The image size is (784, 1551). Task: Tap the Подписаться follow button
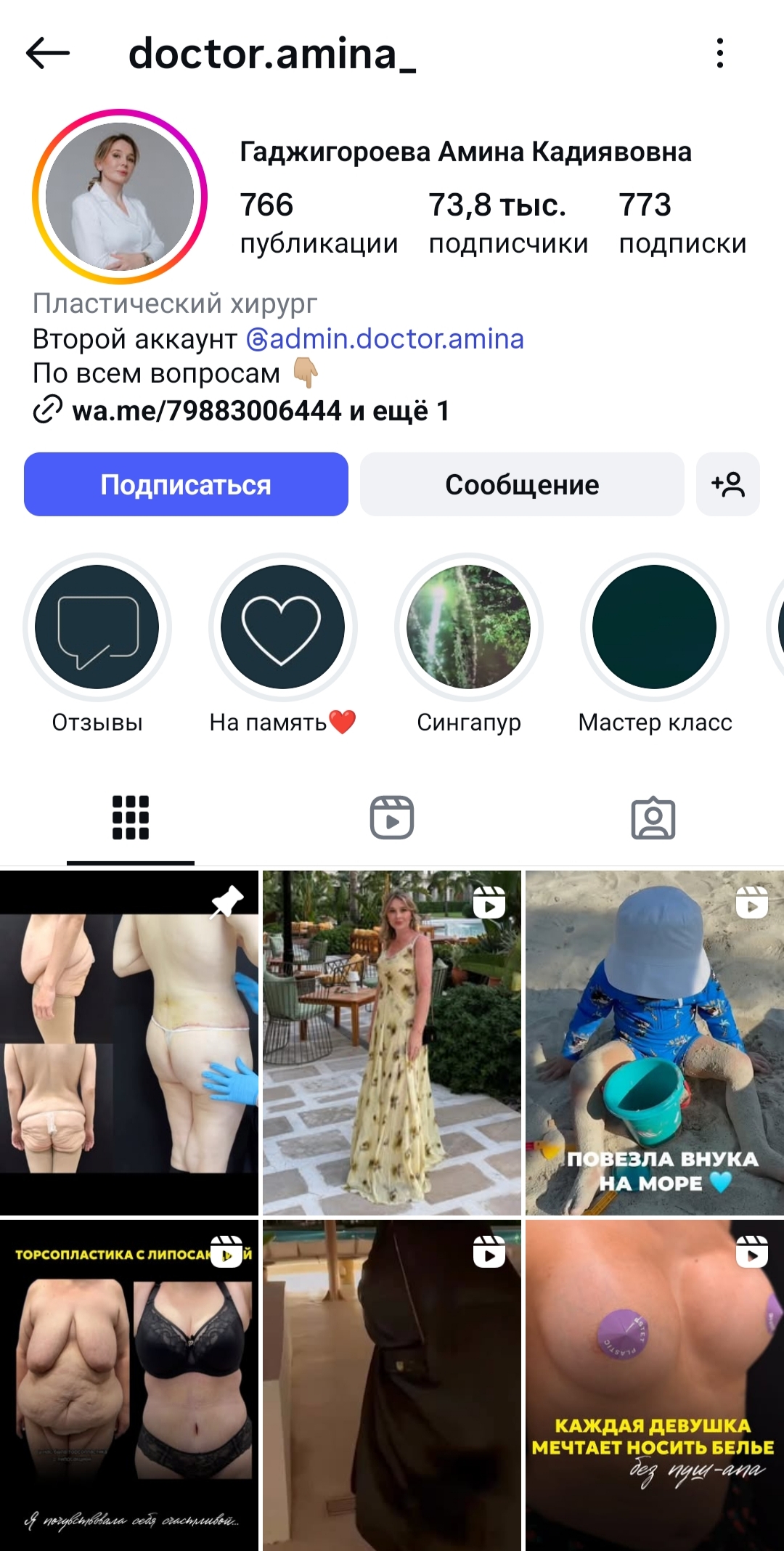point(186,484)
